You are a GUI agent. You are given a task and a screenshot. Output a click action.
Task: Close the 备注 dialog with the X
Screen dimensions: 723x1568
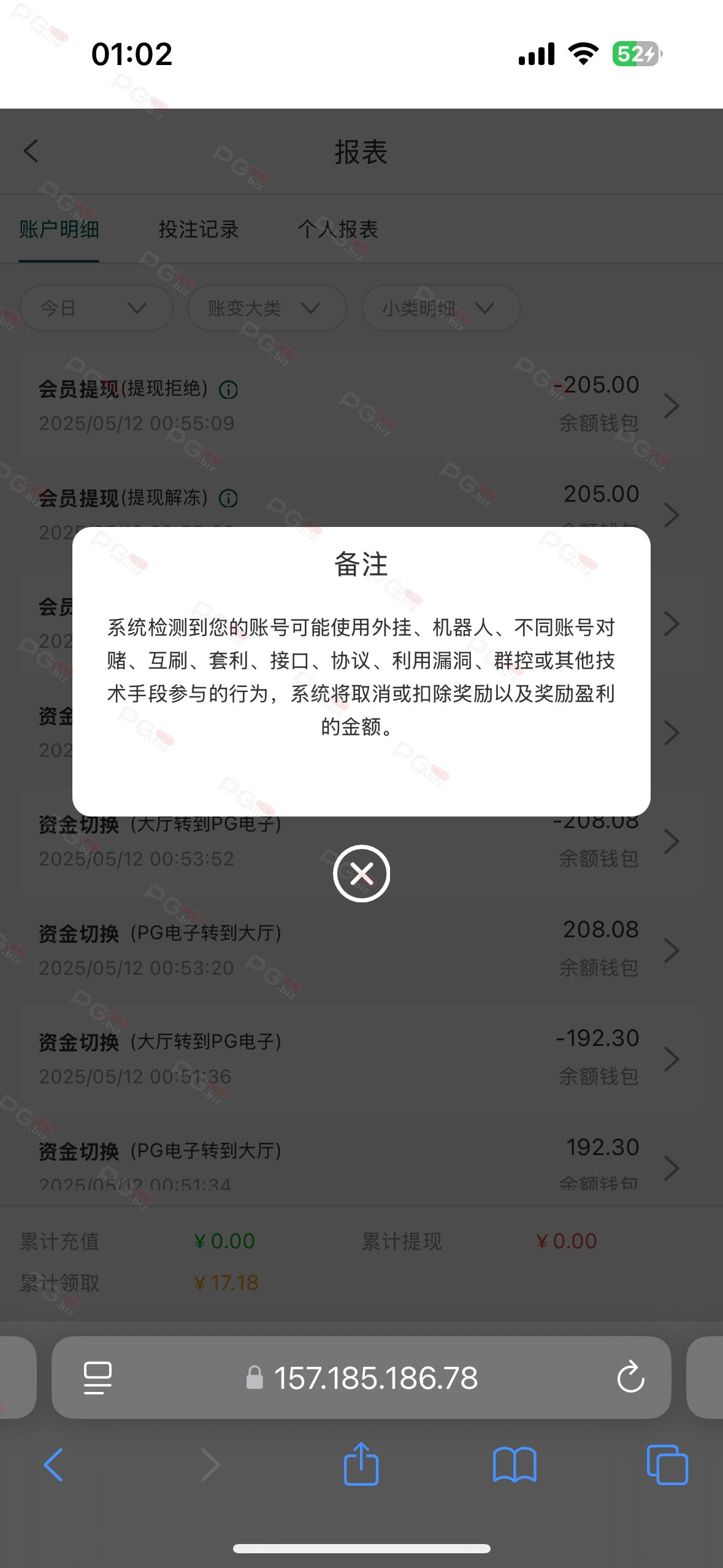tap(361, 873)
